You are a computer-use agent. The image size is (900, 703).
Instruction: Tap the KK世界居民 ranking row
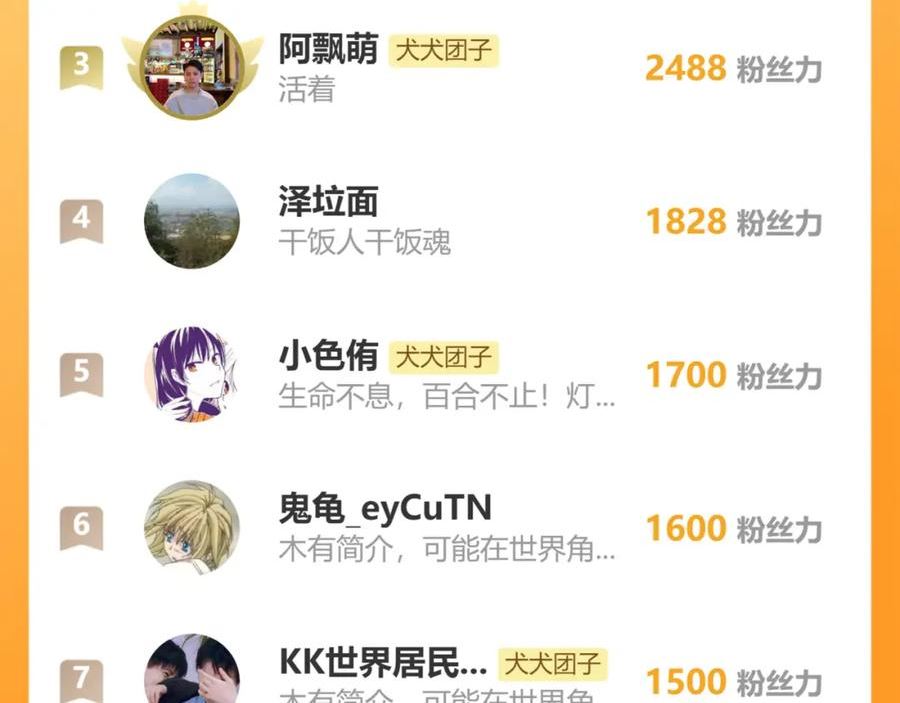pyautogui.click(x=383, y=663)
